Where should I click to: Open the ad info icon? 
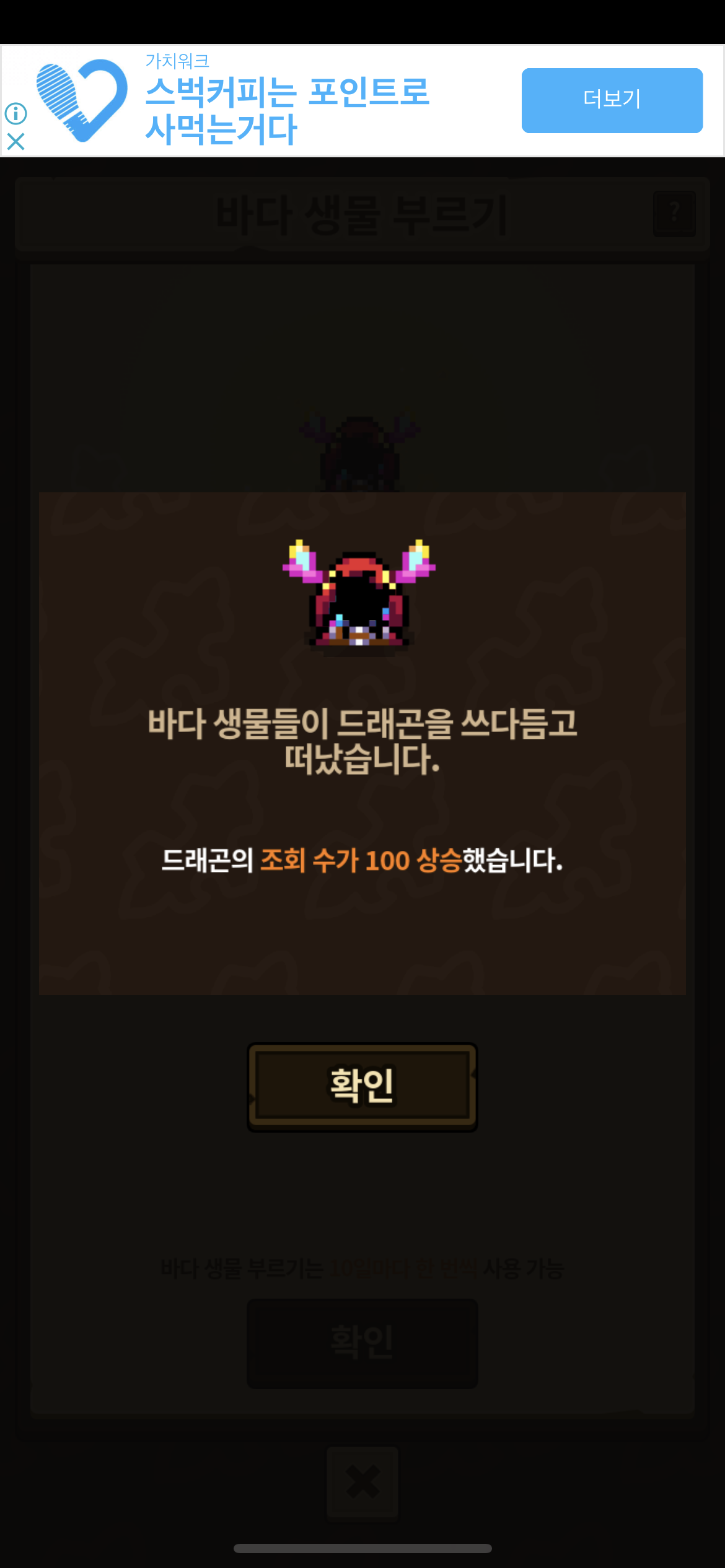pyautogui.click(x=15, y=113)
